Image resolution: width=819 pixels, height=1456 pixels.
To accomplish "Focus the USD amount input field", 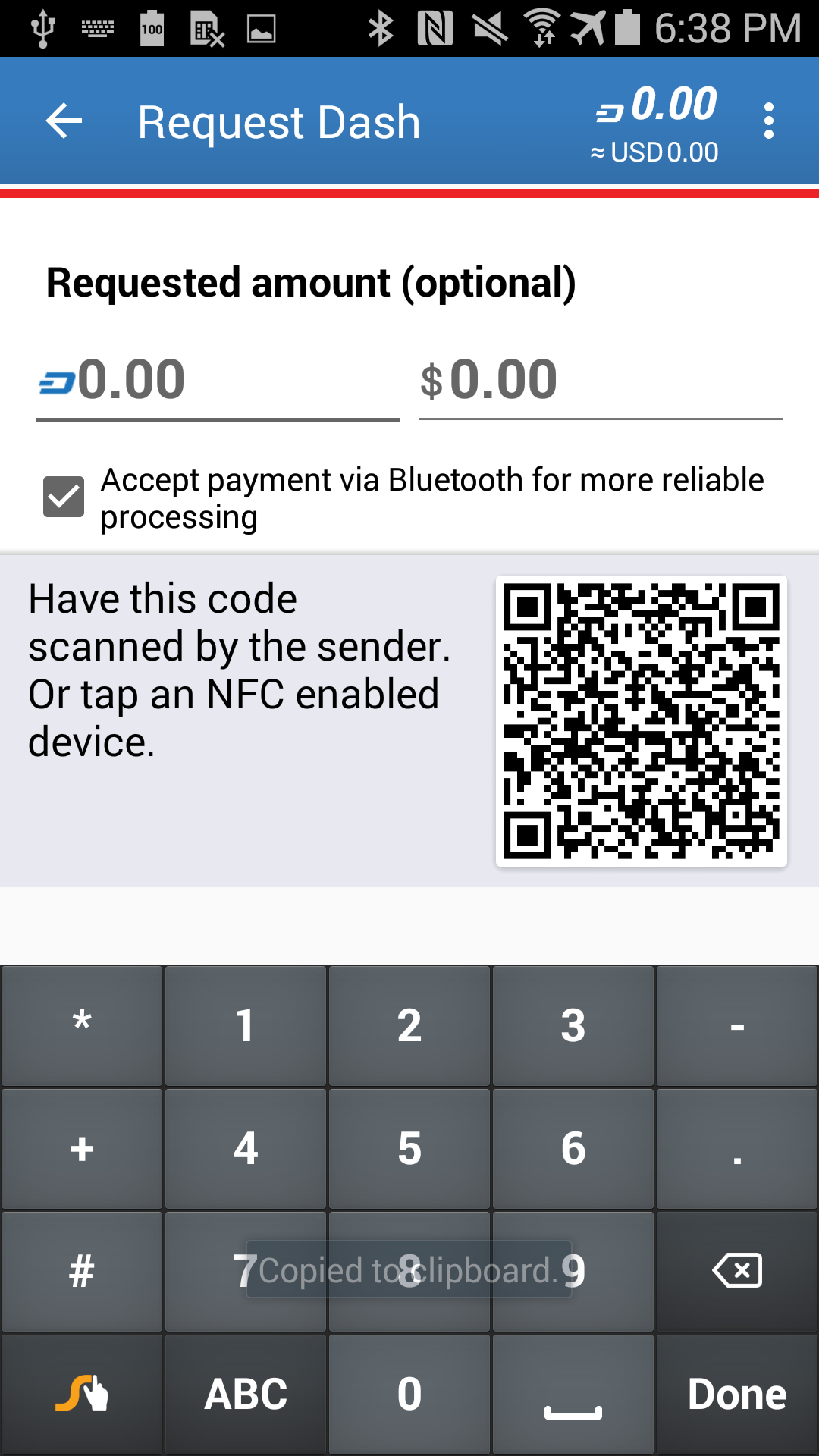I will click(601, 381).
